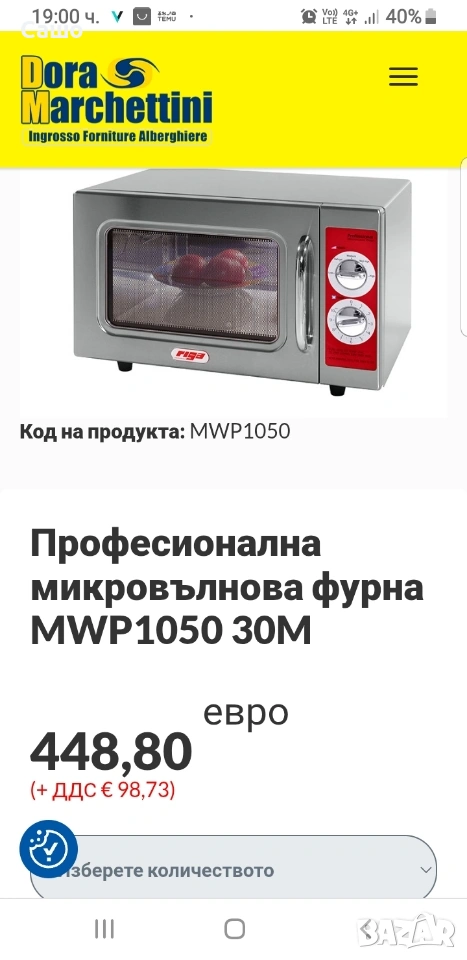
Task: Expand the quantity selection dropdown
Action: [x=234, y=869]
